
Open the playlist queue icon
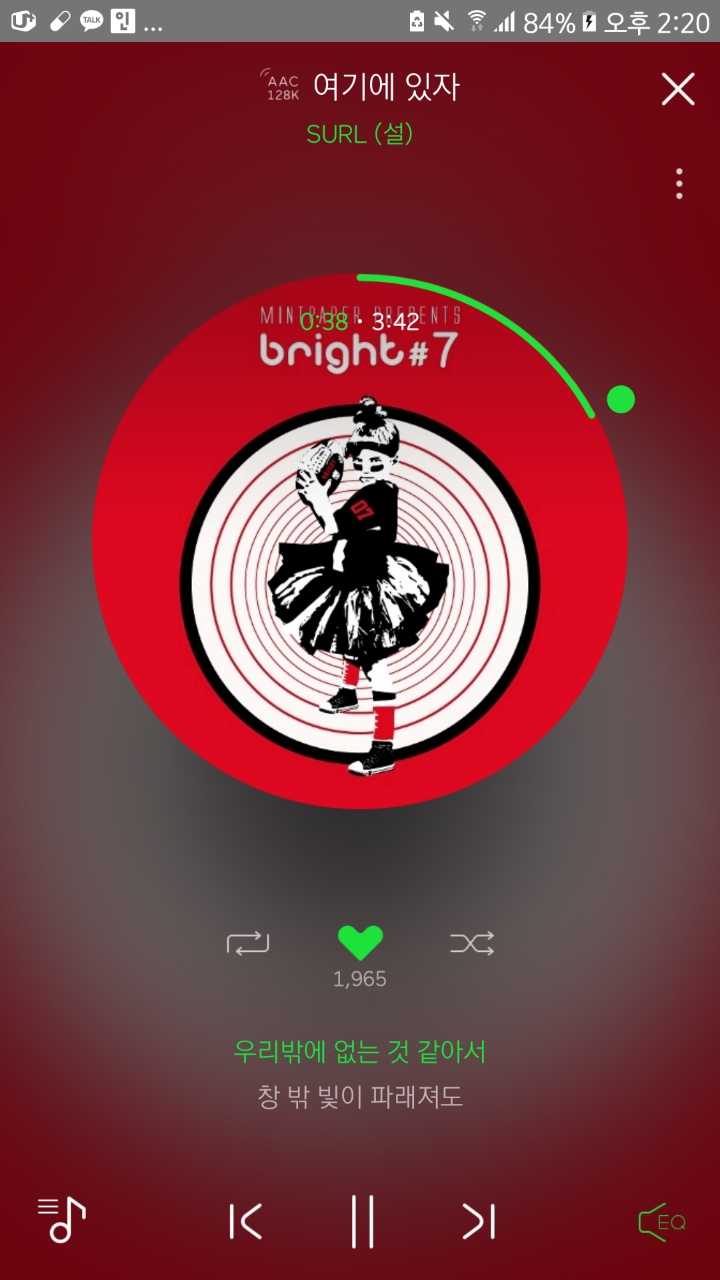click(x=62, y=1220)
